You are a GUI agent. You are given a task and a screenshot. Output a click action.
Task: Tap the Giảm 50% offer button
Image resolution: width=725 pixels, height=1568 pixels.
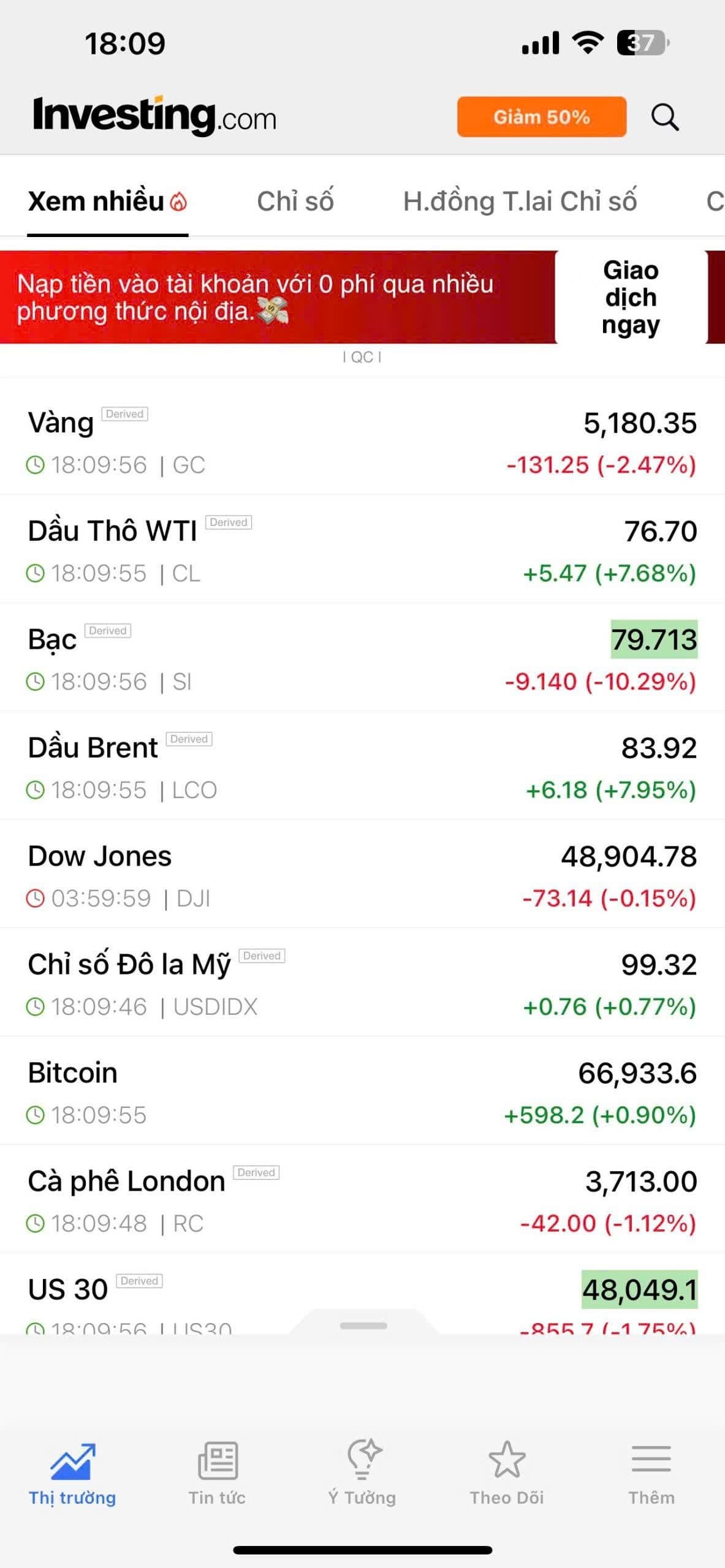click(x=541, y=116)
